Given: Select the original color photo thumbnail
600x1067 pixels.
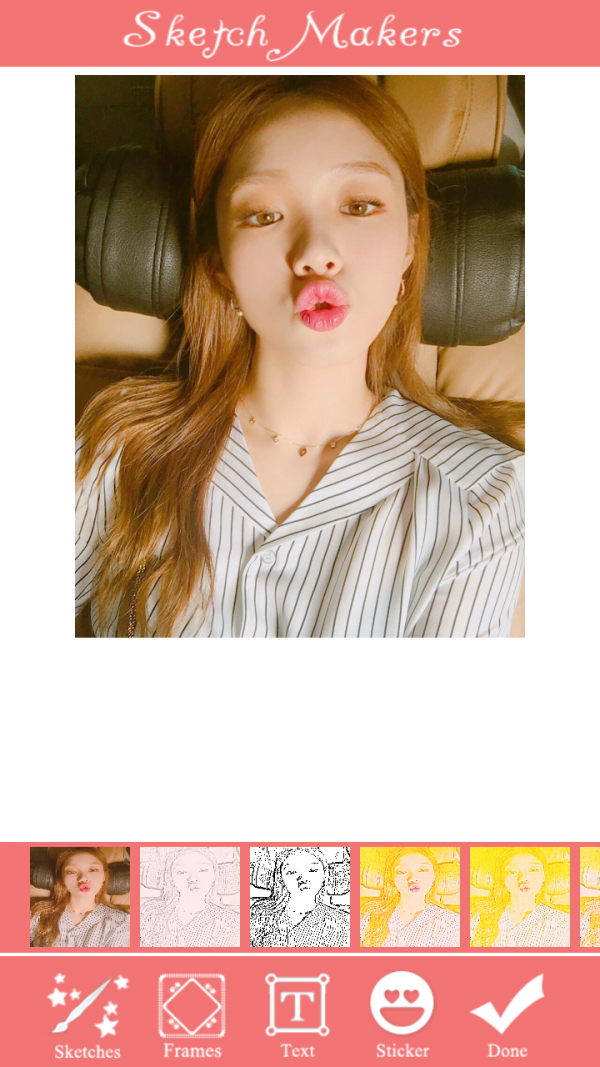Looking at the screenshot, I should 80,897.
